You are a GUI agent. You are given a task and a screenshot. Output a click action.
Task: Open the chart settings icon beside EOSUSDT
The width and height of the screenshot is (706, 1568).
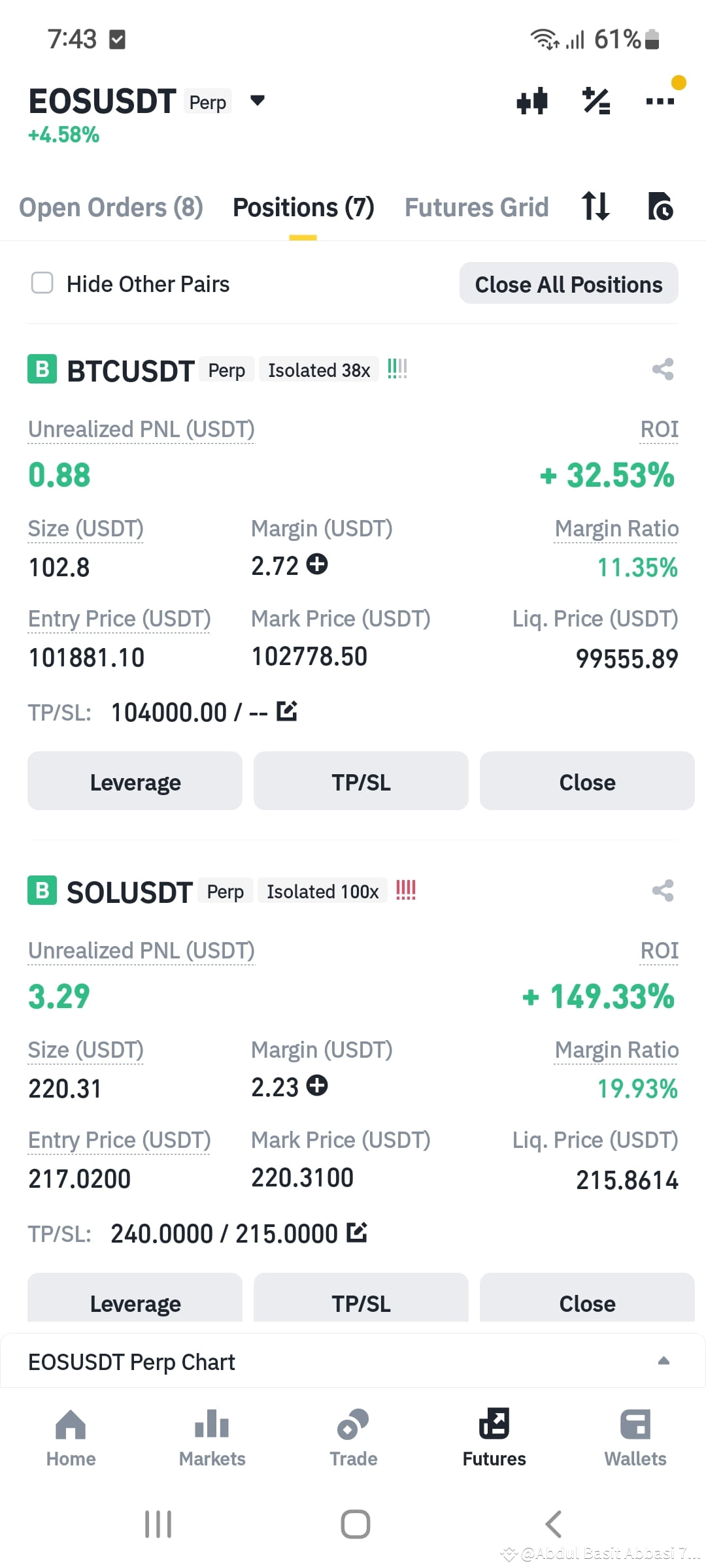532,101
